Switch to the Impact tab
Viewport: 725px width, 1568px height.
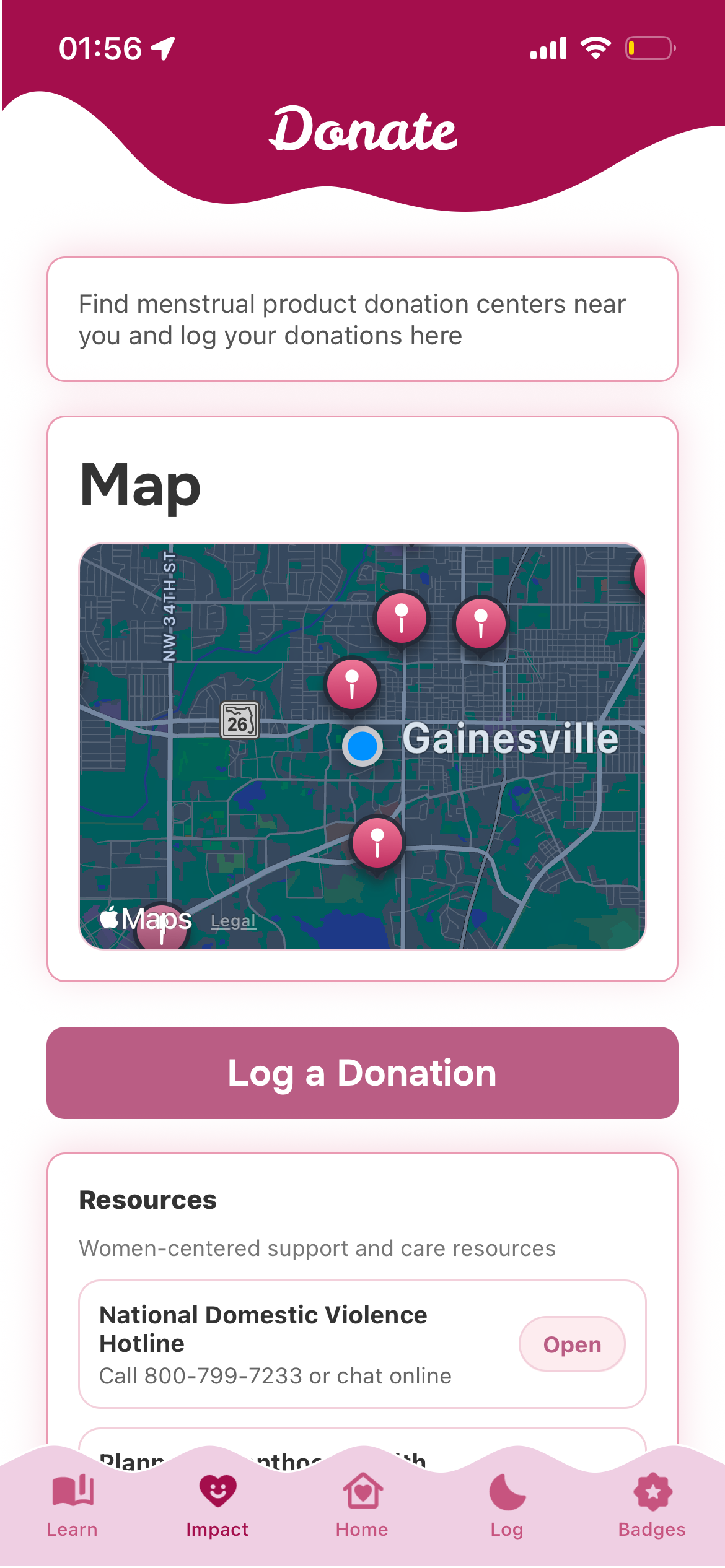(x=217, y=1505)
